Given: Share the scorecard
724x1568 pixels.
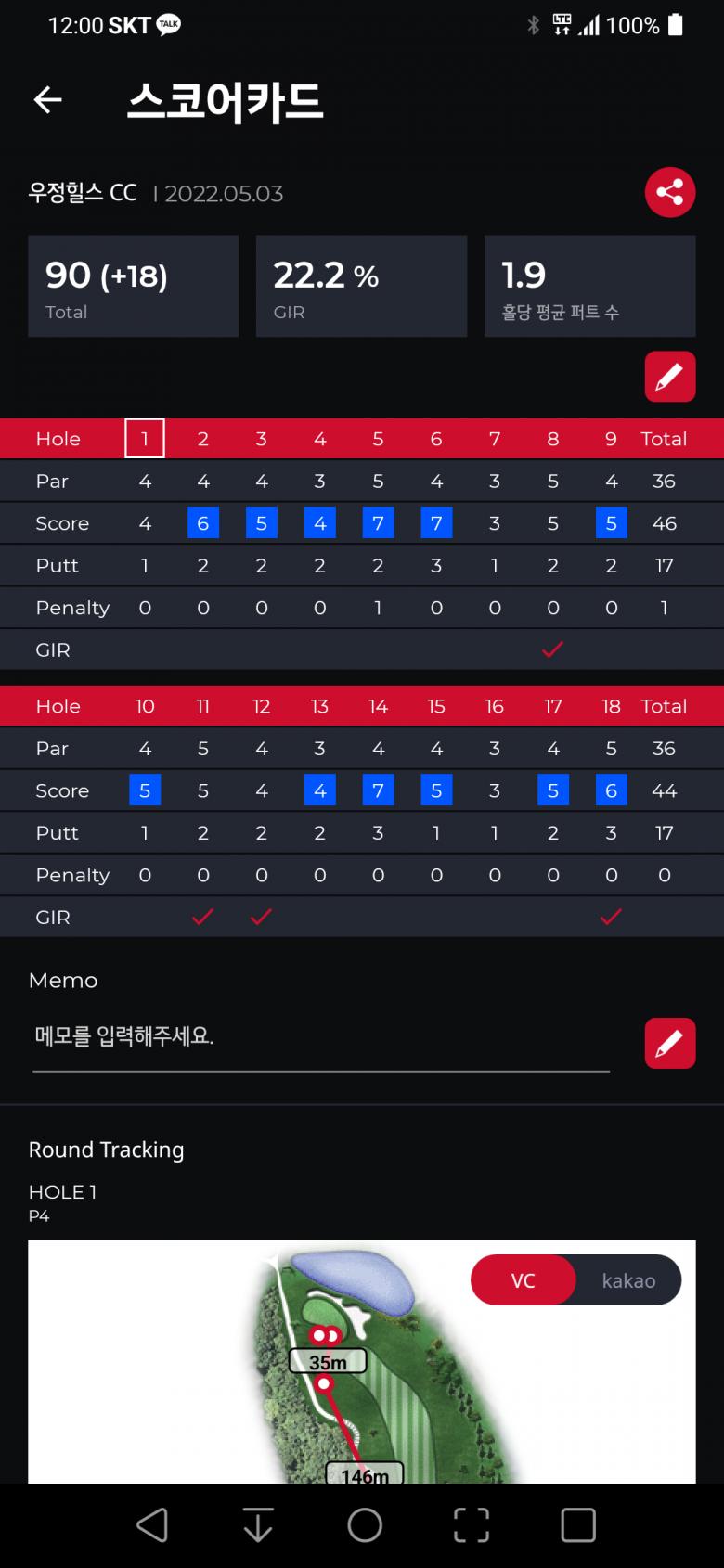Looking at the screenshot, I should (669, 192).
